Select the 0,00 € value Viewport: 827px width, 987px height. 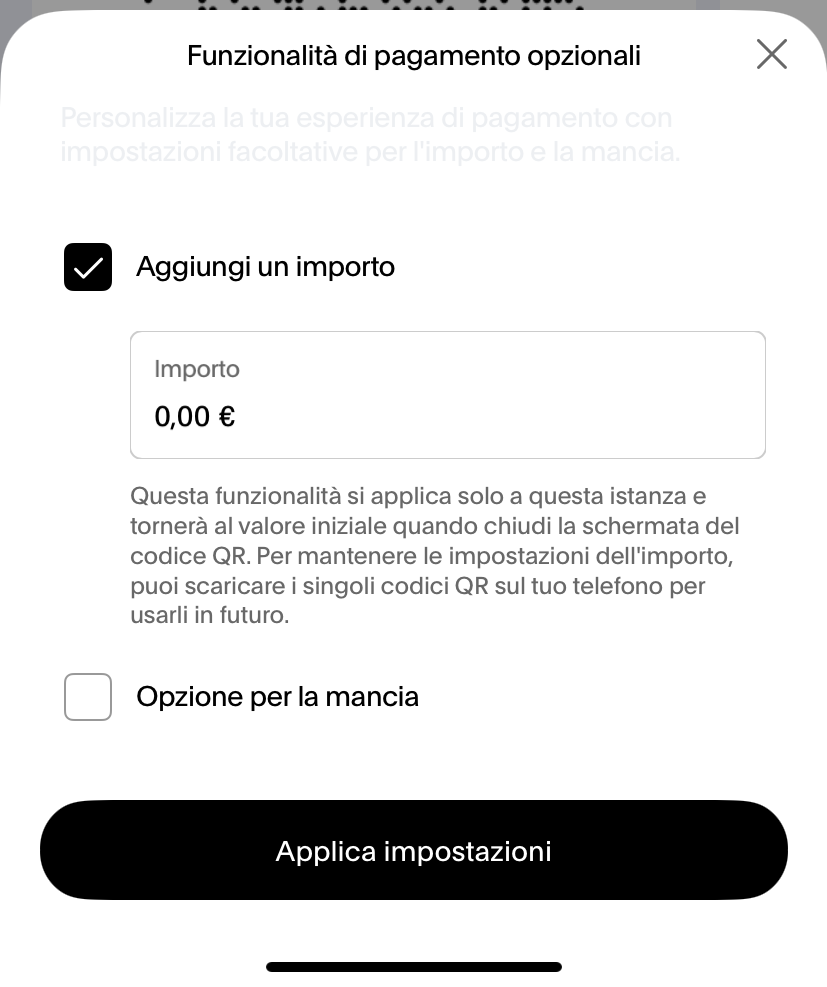194,416
